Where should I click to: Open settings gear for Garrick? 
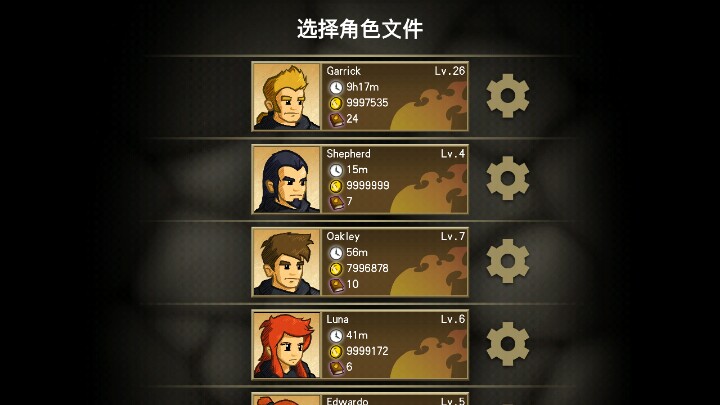pyautogui.click(x=507, y=96)
